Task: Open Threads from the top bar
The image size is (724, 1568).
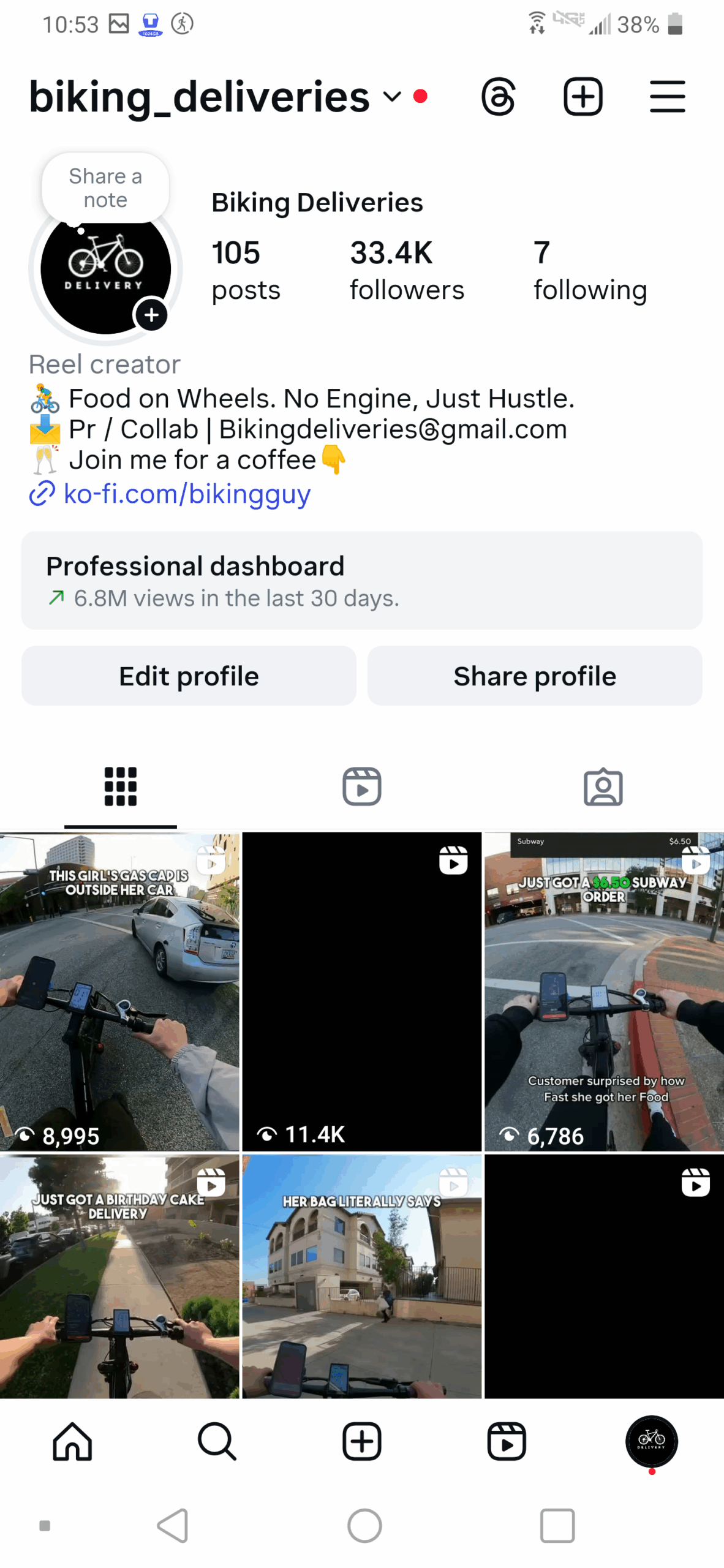Action: tap(498, 96)
